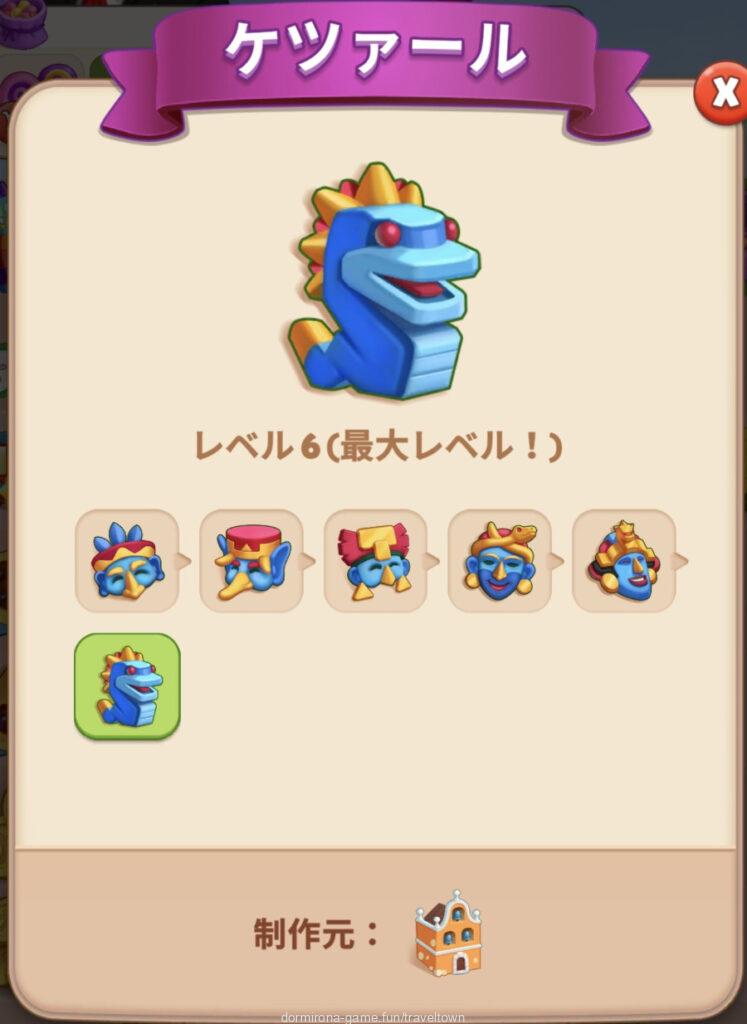This screenshot has height=1024, width=747.
Task: Select the level 2 mask with red hat
Action: click(x=251, y=561)
